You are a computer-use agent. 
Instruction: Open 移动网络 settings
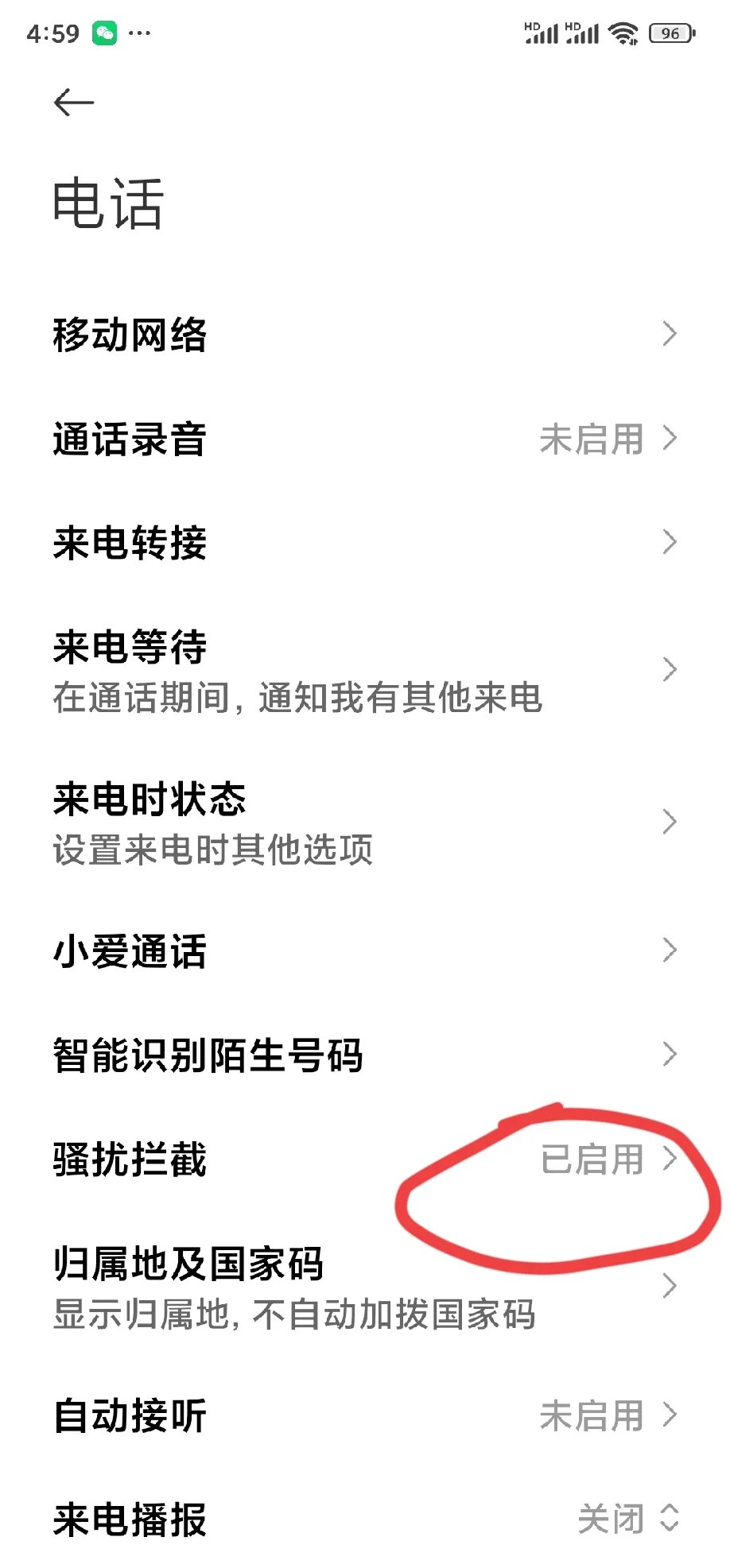pos(365,335)
